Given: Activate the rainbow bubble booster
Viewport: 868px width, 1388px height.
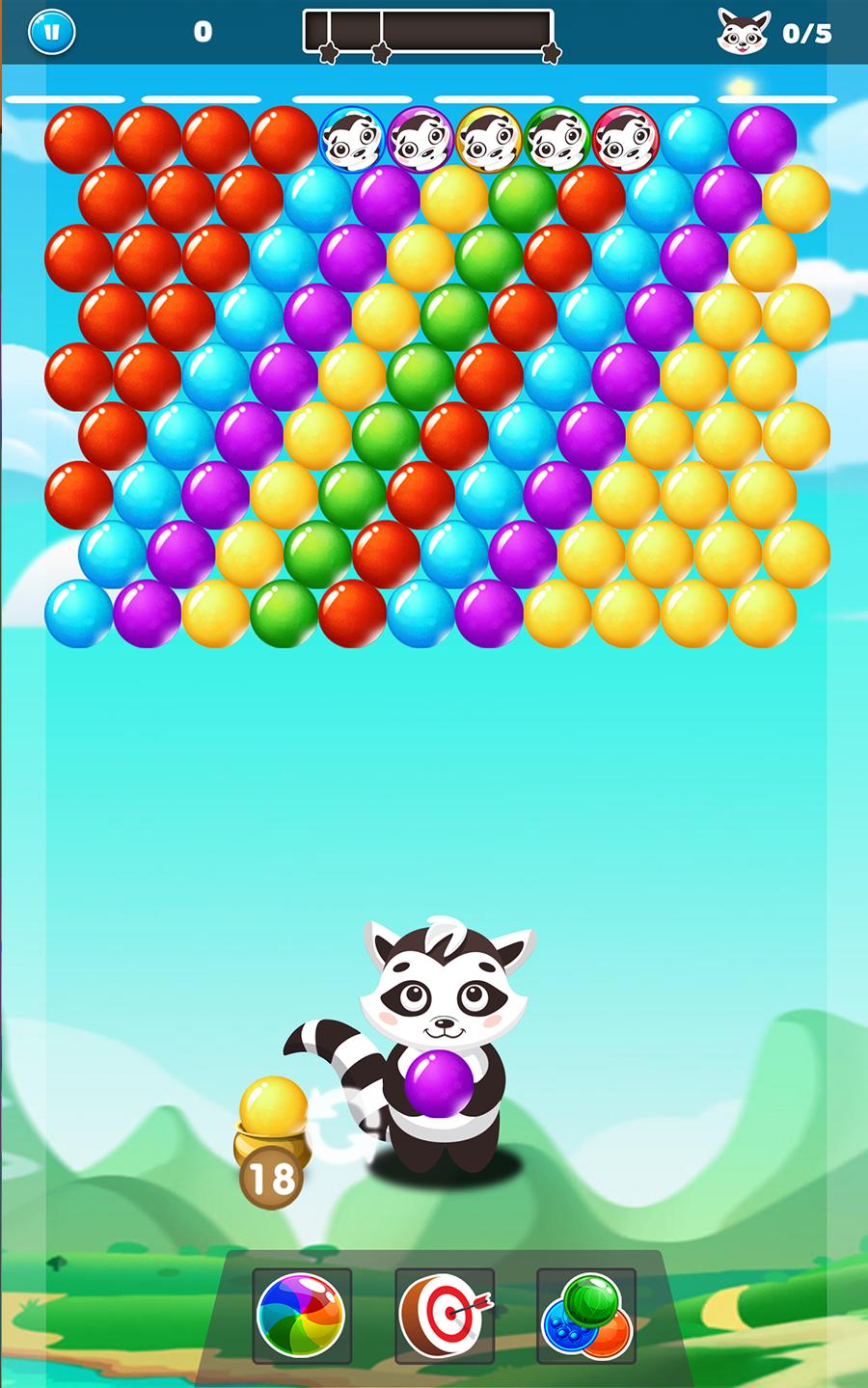Looking at the screenshot, I should (301, 1316).
